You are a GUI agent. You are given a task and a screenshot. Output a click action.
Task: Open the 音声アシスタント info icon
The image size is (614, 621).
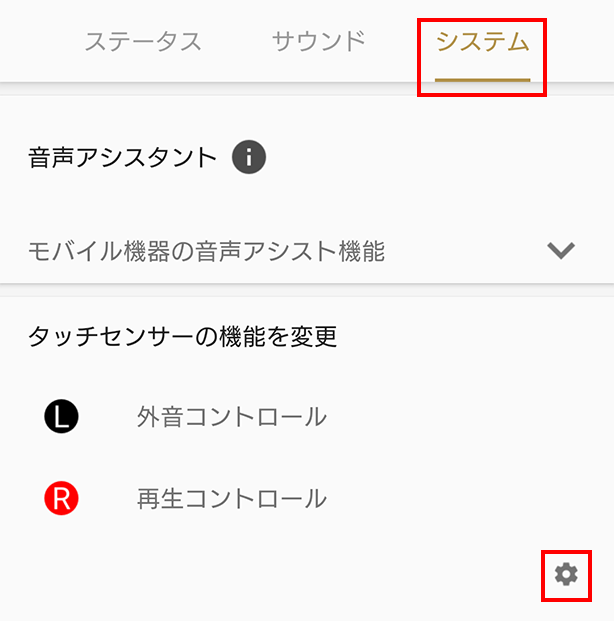coord(249,157)
